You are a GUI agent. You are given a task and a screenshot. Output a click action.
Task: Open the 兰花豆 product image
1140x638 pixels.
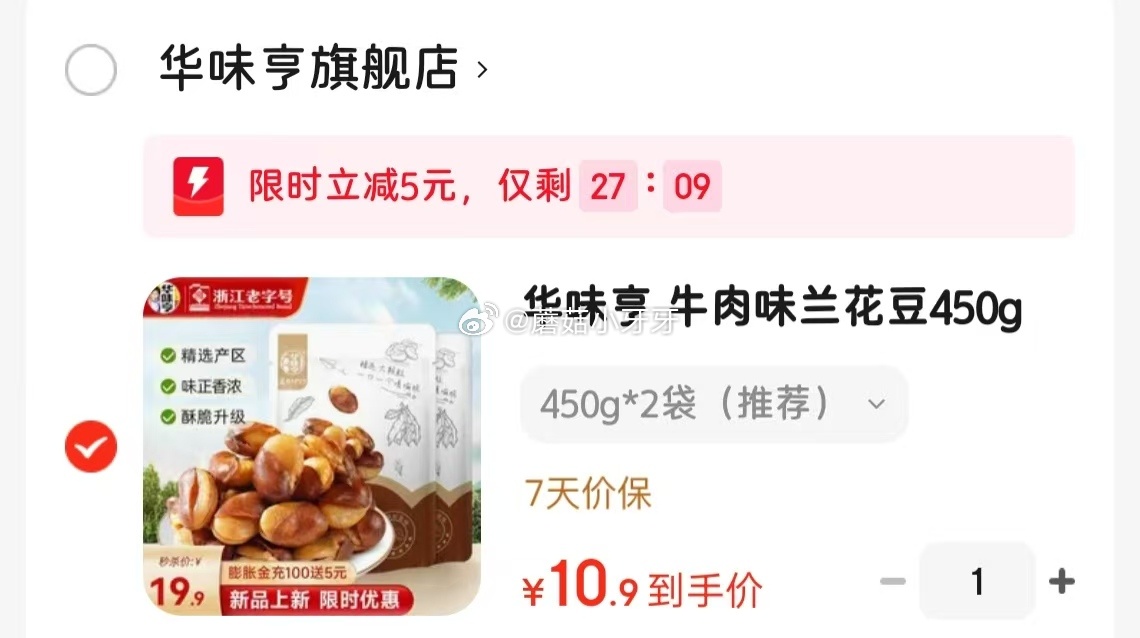coord(312,446)
